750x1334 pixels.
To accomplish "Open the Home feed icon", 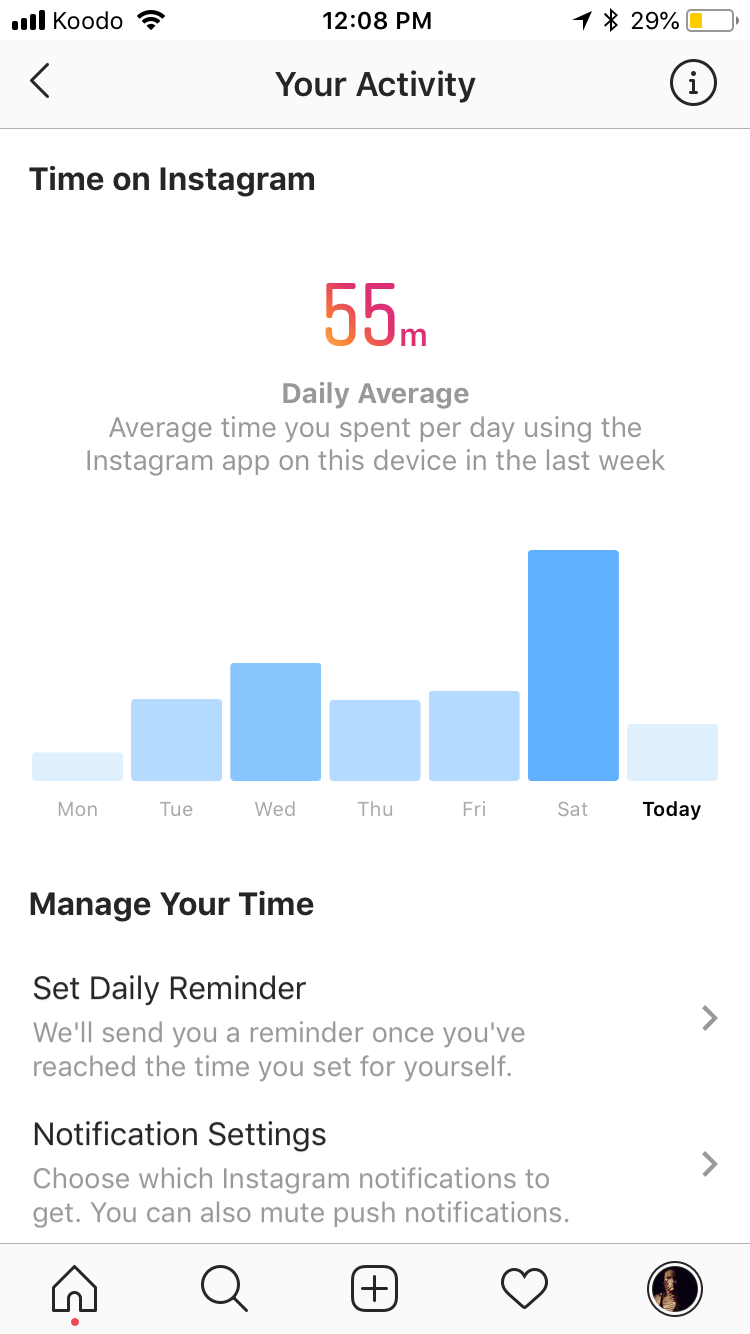I will [73, 1289].
